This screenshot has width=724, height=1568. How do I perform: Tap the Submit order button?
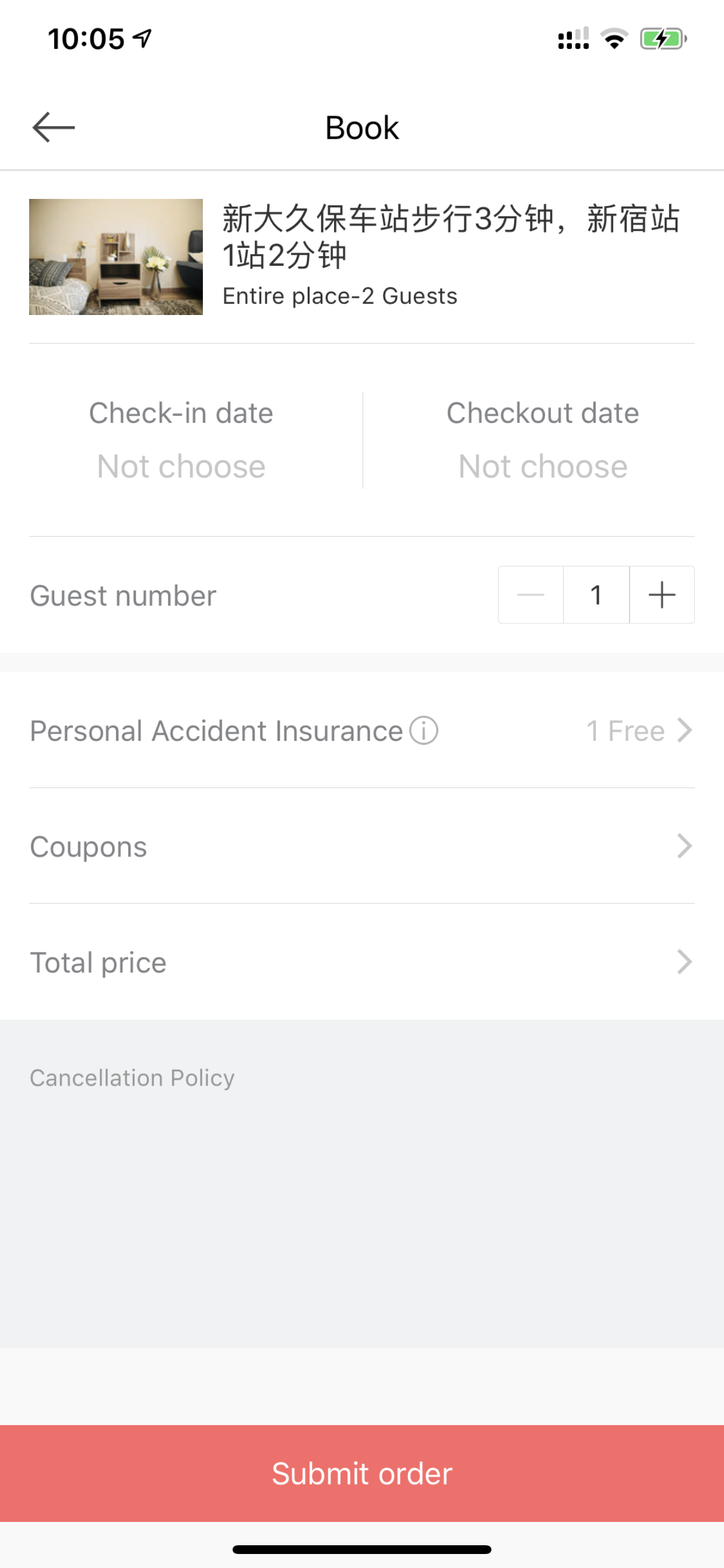362,1473
